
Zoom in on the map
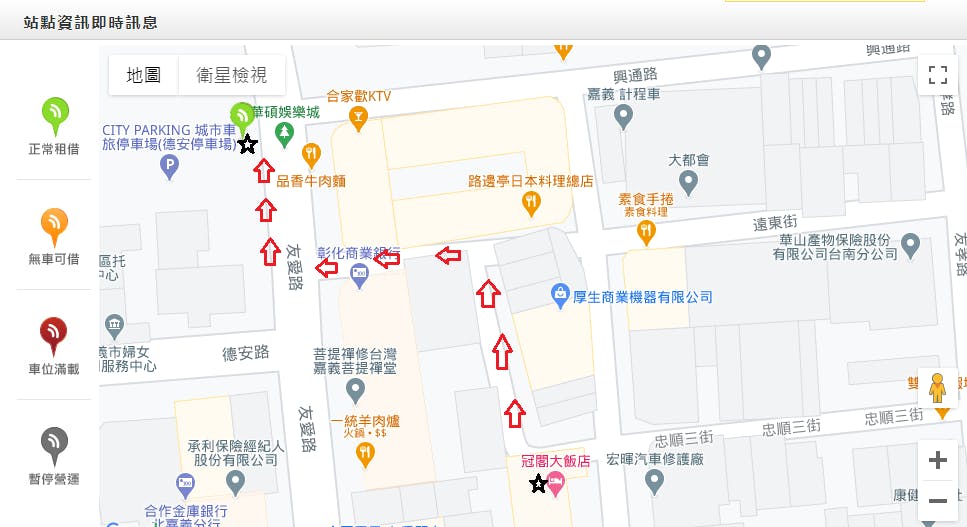[x=937, y=460]
